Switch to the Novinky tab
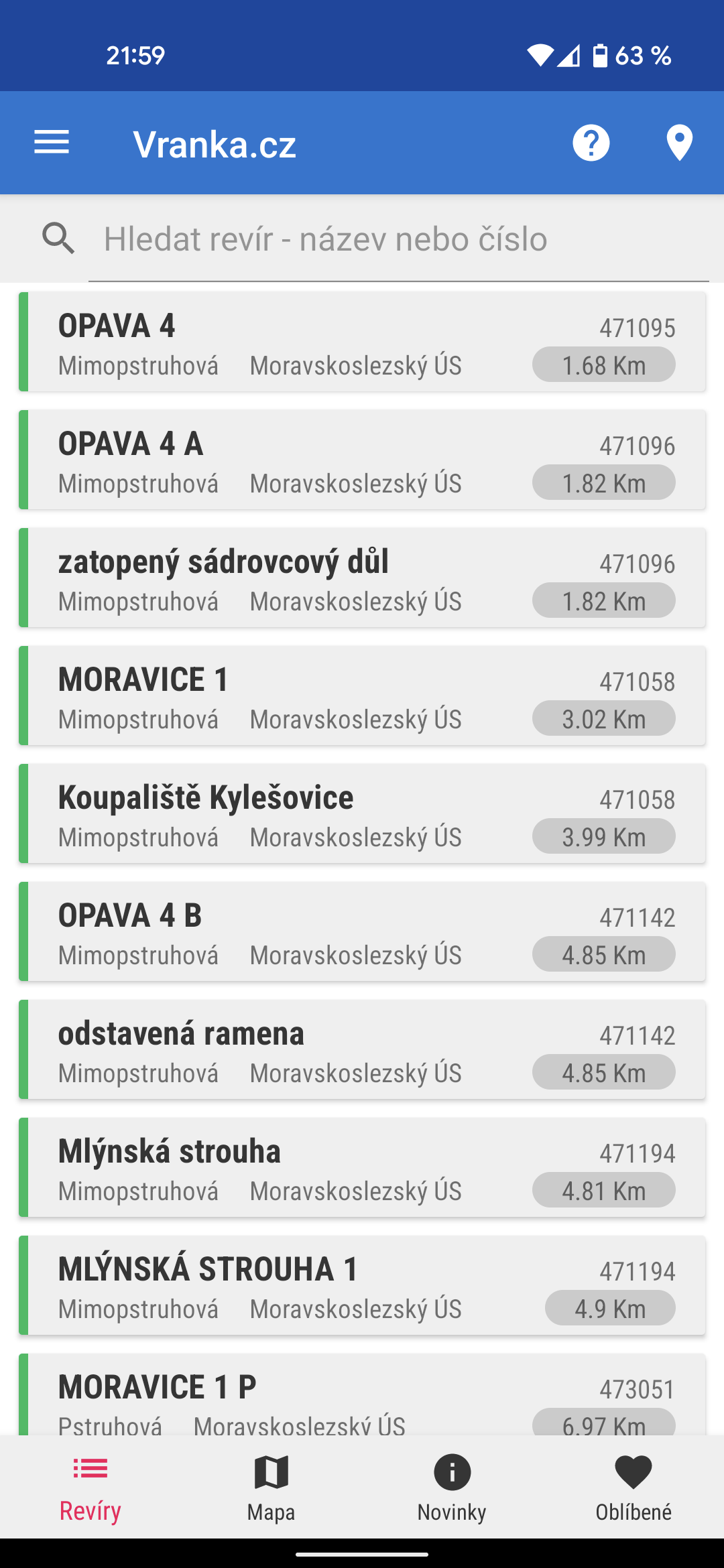This screenshot has width=724, height=1568. (x=452, y=1488)
